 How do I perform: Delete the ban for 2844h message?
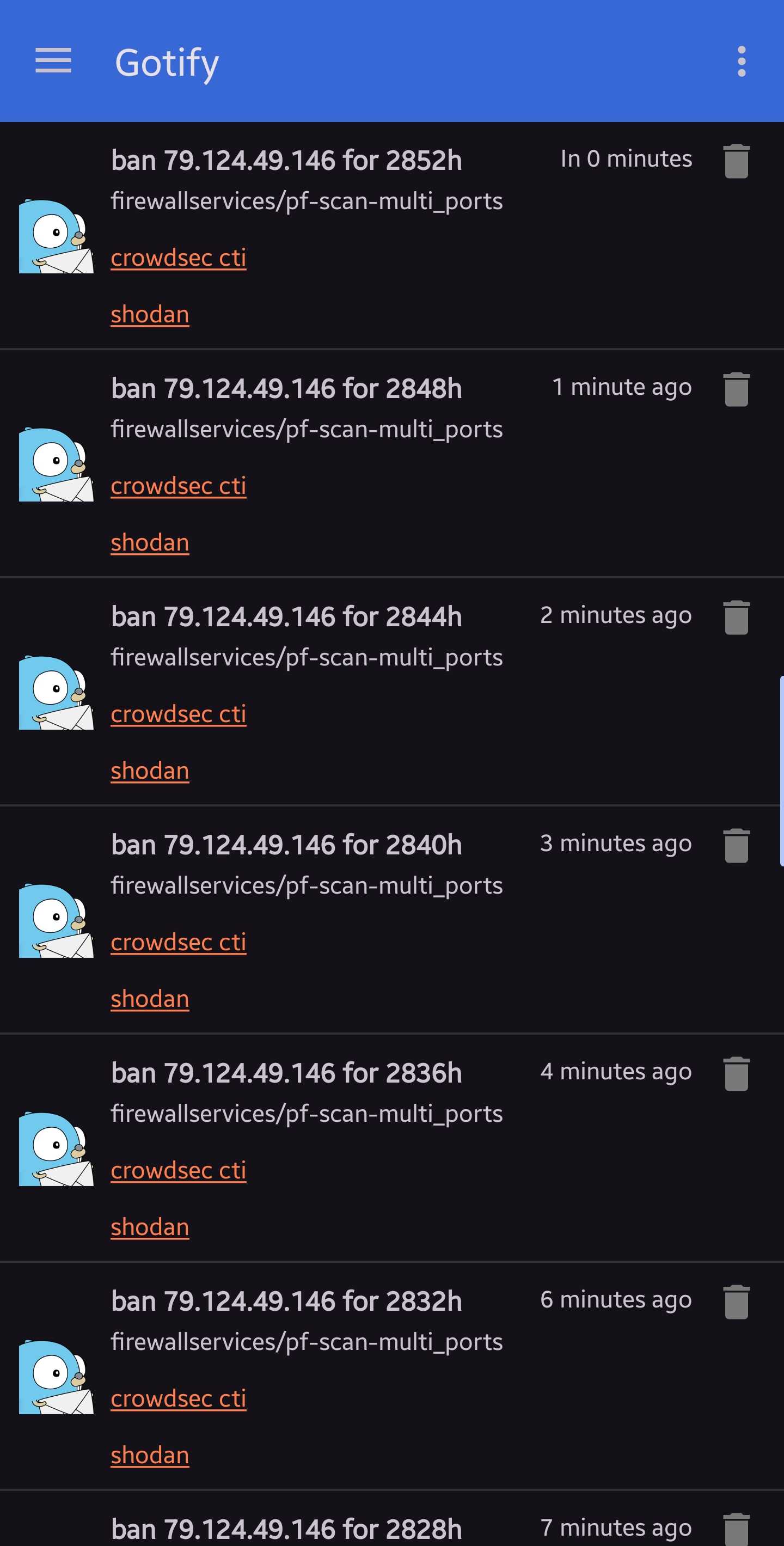[736, 618]
